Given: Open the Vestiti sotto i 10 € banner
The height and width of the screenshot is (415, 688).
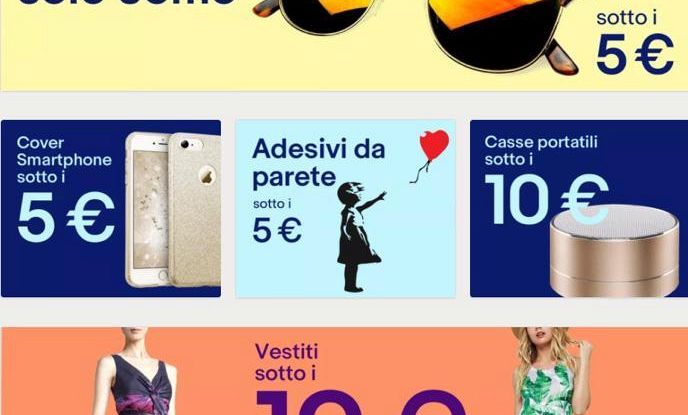Looking at the screenshot, I should tap(344, 372).
